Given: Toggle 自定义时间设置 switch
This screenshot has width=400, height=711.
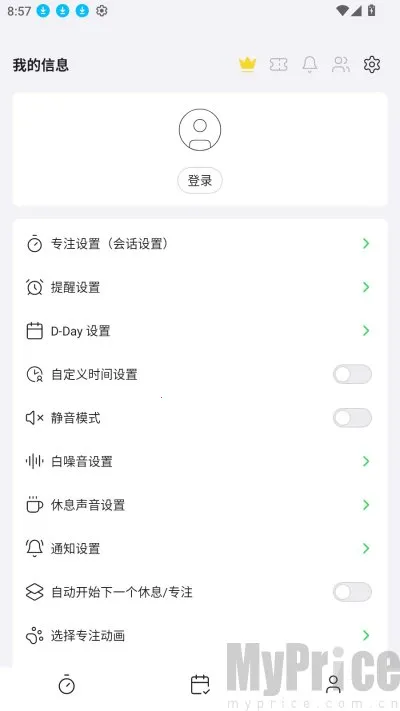Looking at the screenshot, I should (352, 375).
